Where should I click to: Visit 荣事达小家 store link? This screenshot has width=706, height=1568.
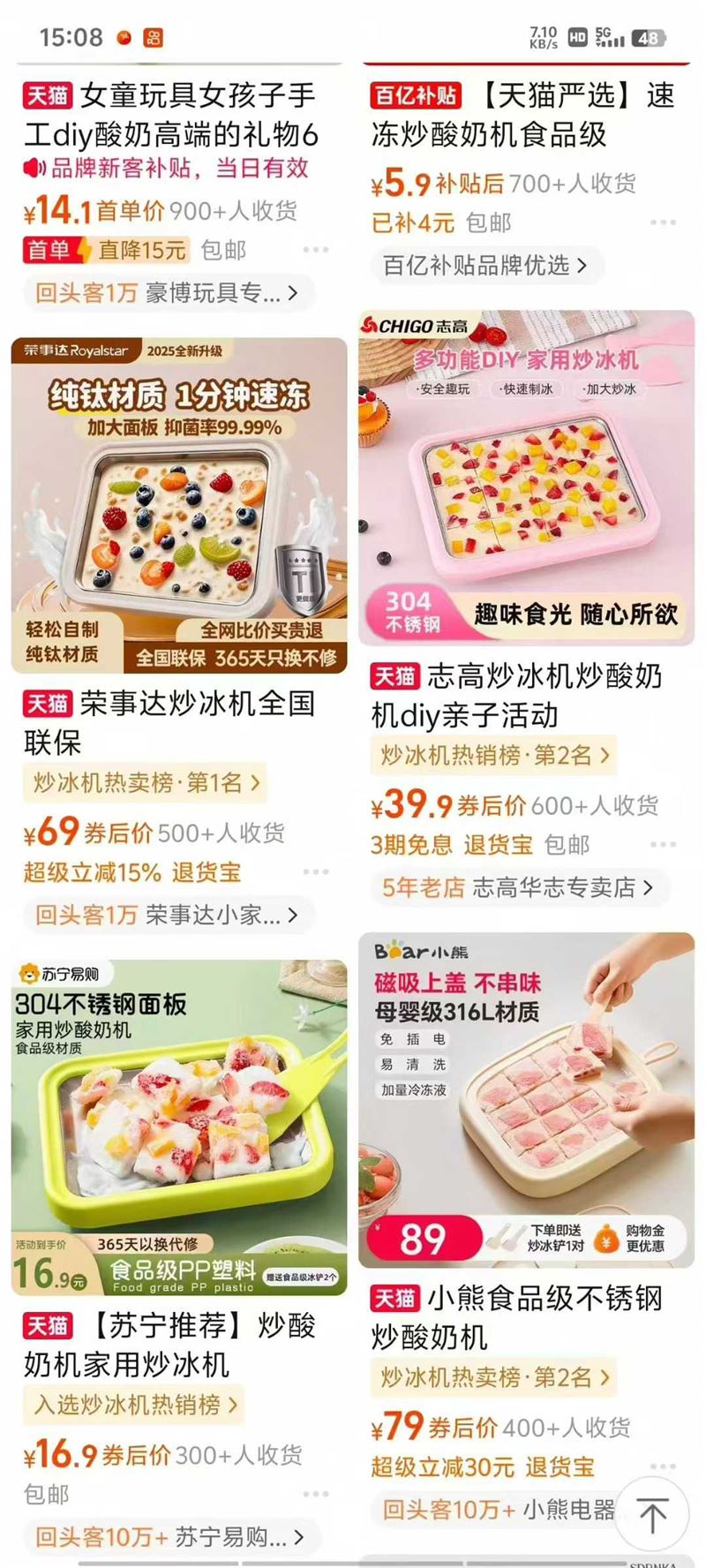click(x=167, y=915)
